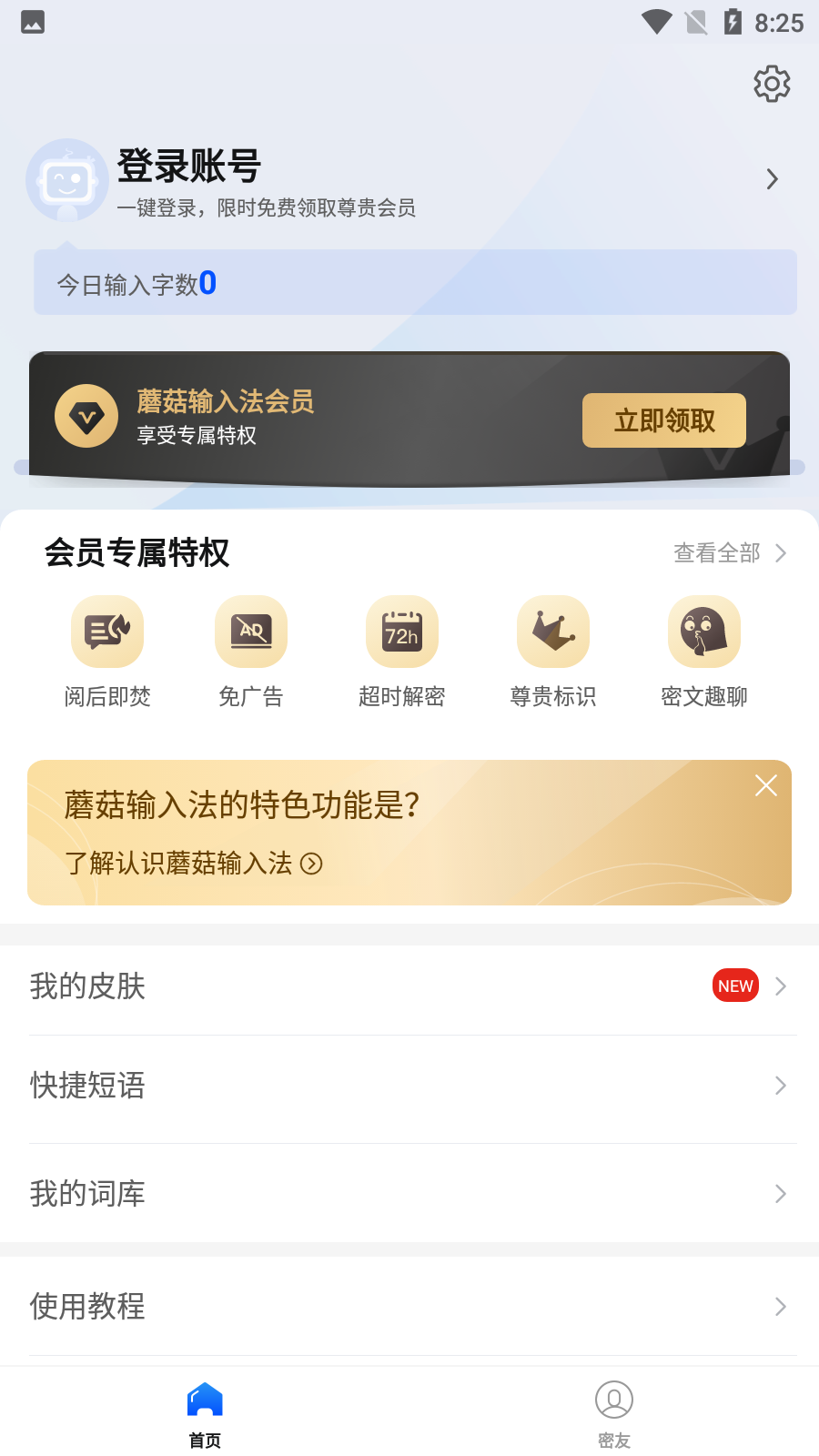Open the settings gear icon
Viewport: 819px width, 1456px height.
click(772, 84)
